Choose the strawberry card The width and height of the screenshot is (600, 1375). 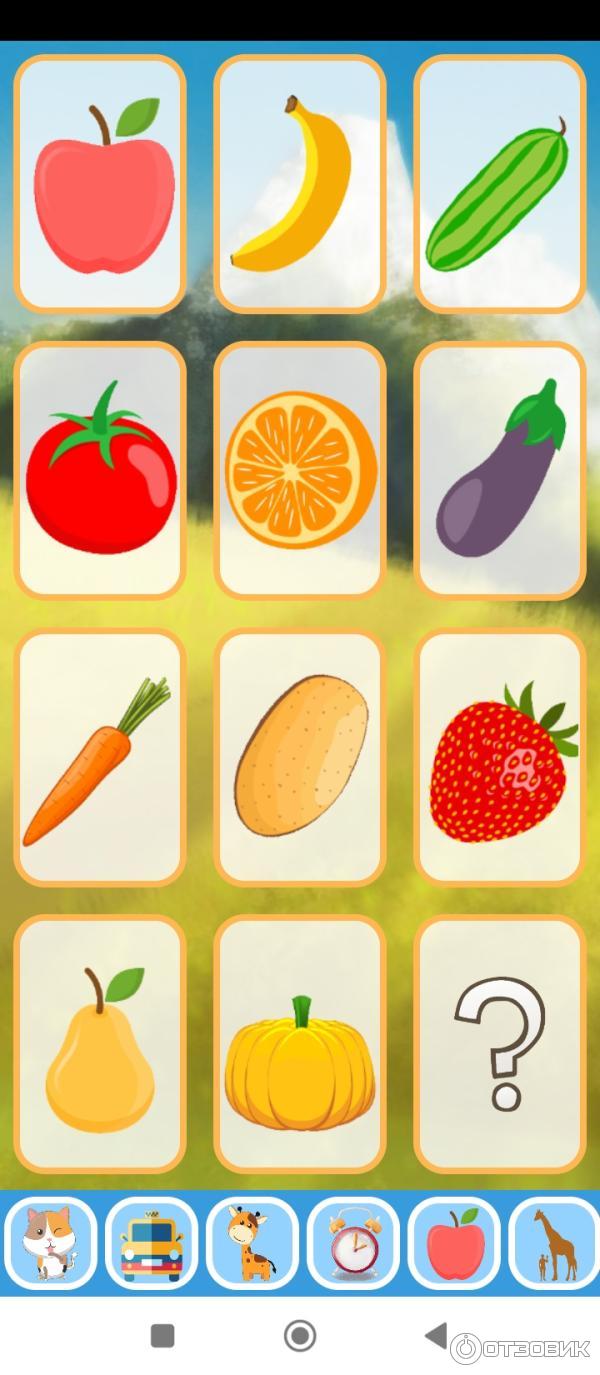point(499,757)
